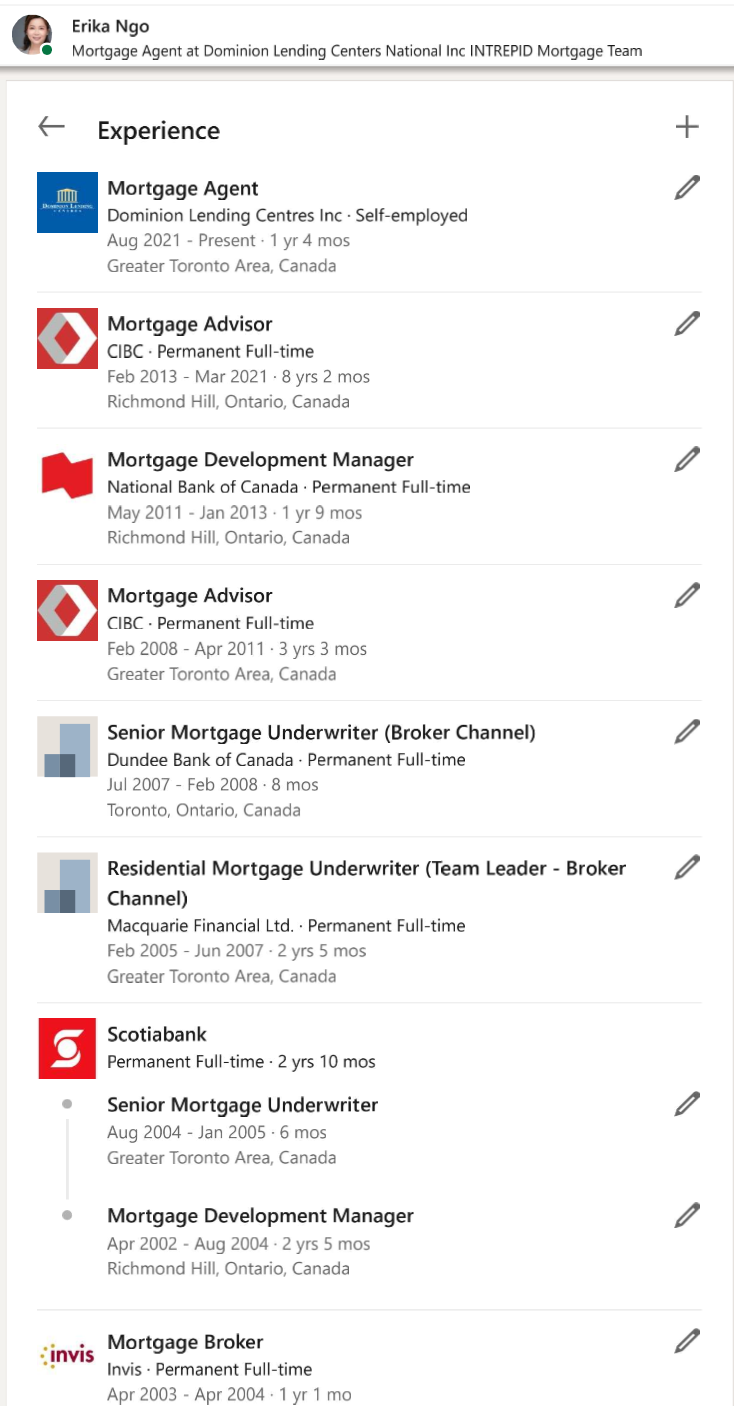734x1406 pixels.
Task: Edit the Scotiabank Senior Mortgage Underwriter role
Action: pyautogui.click(x=687, y=1104)
